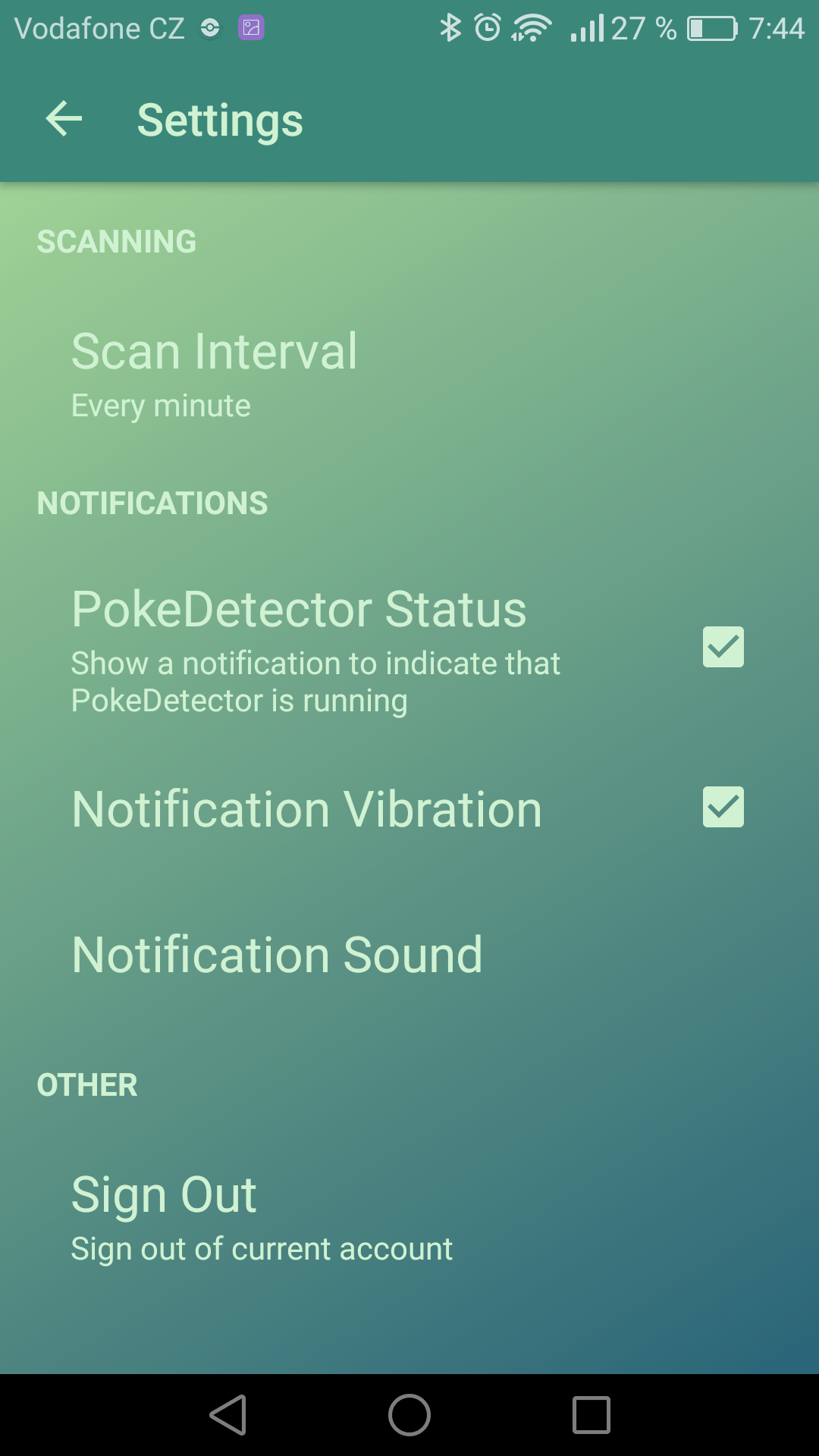Open the recent apps view

pos(591,1415)
